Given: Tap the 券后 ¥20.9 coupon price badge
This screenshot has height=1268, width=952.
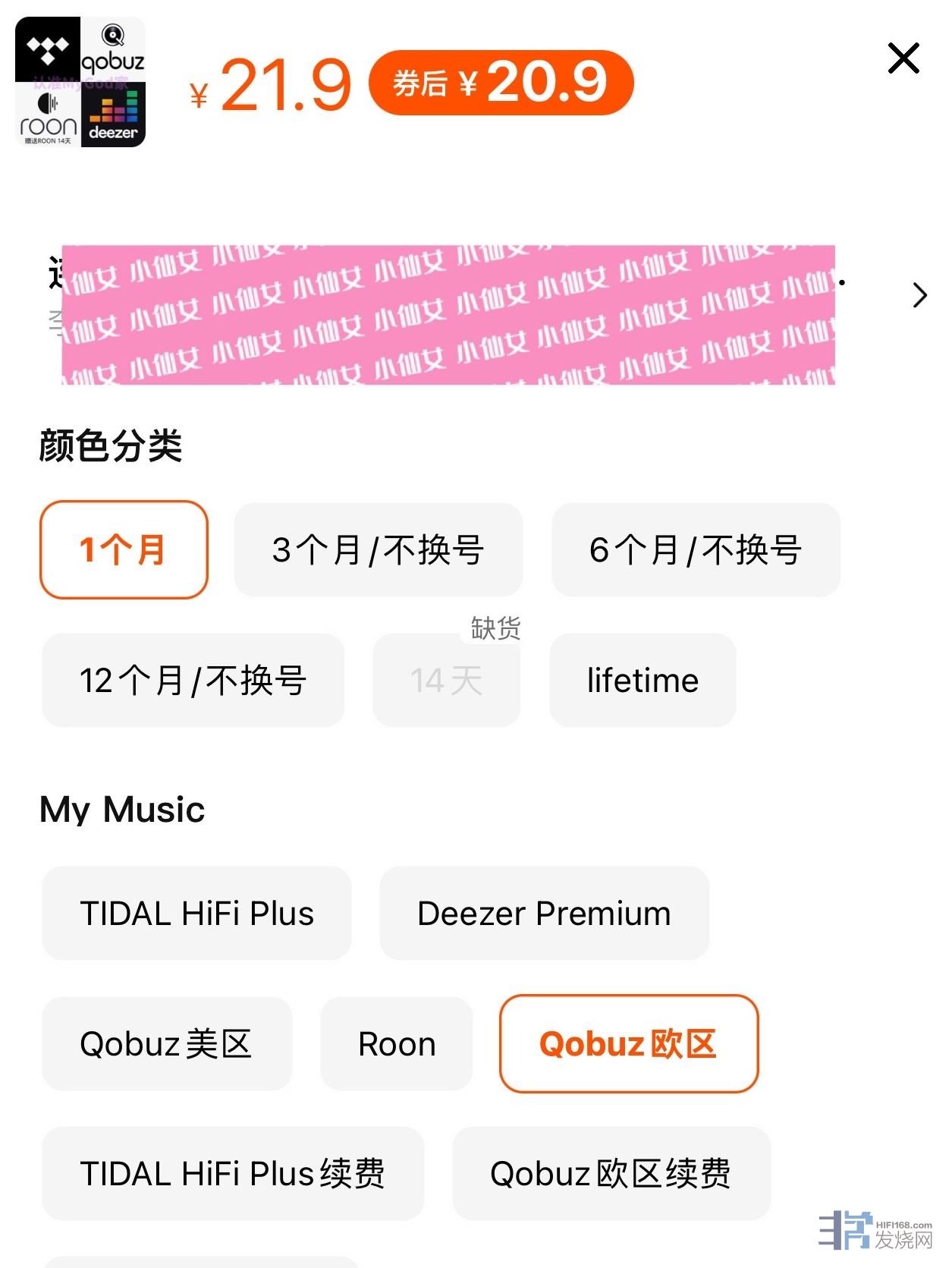Looking at the screenshot, I should coord(501,83).
